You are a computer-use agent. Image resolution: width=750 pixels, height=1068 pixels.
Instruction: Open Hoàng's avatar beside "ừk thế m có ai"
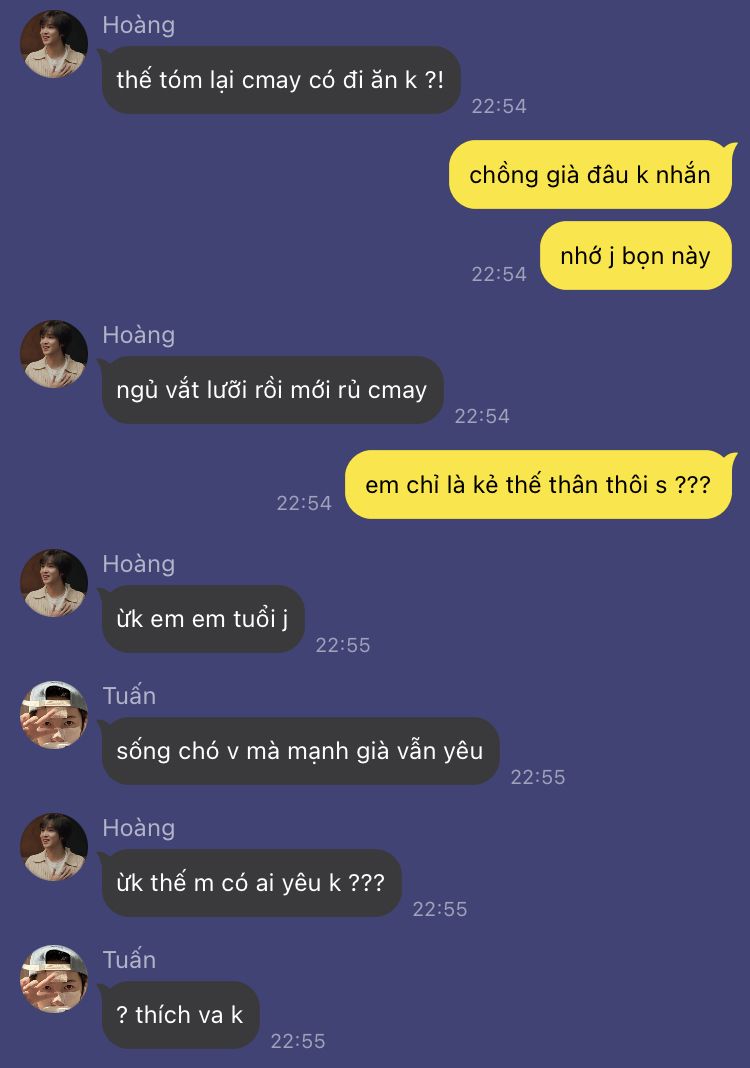point(54,847)
